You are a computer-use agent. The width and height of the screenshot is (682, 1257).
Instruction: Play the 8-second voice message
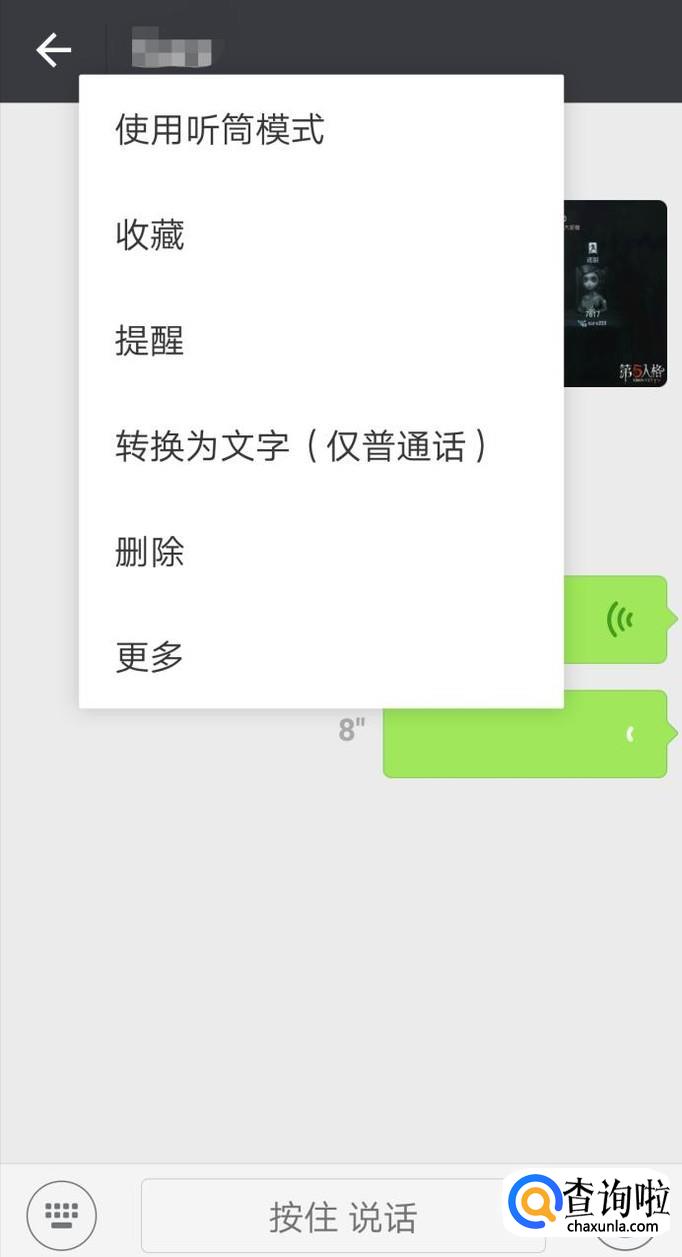(x=524, y=734)
